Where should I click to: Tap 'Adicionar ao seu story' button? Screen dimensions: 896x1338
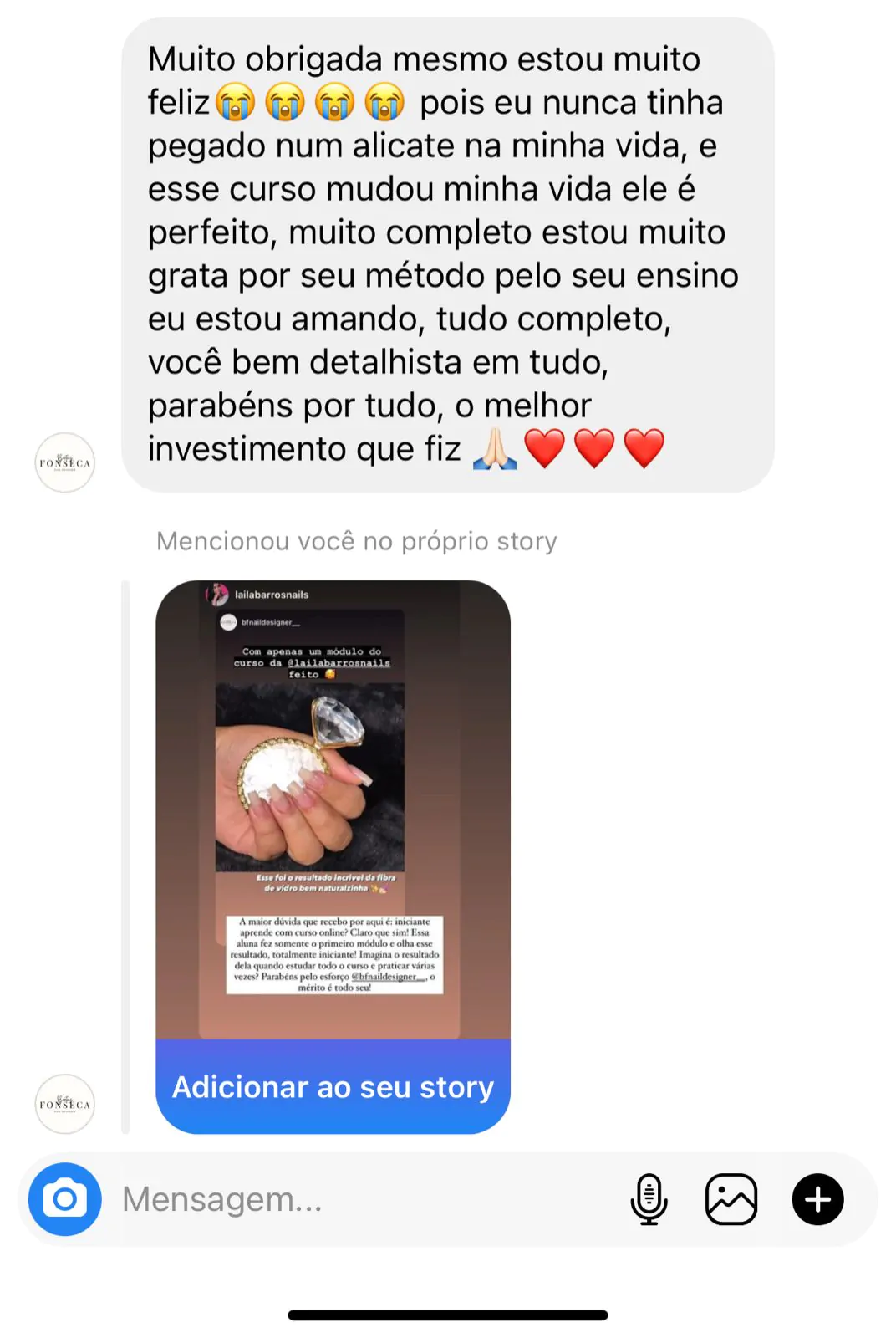[x=333, y=1087]
